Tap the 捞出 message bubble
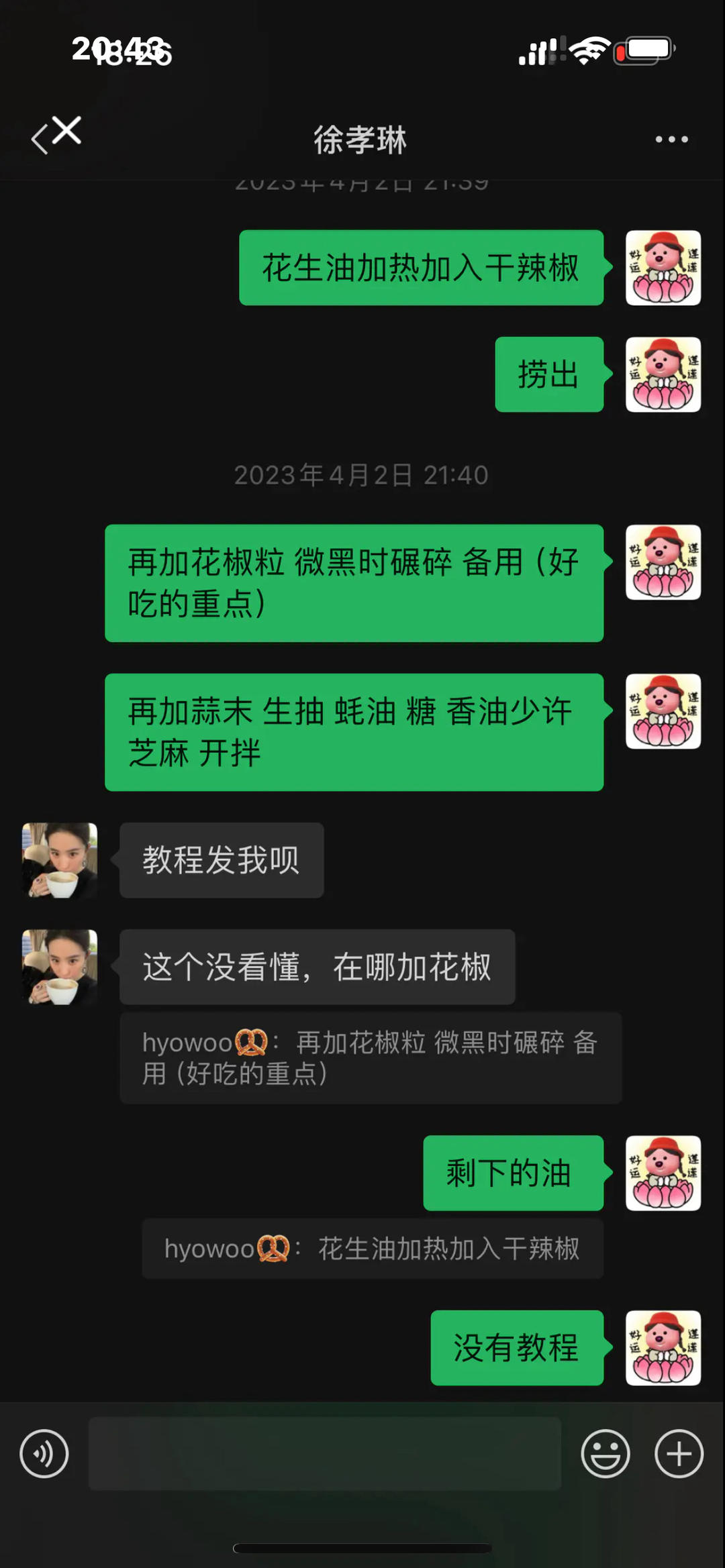The height and width of the screenshot is (1568, 725). (x=548, y=375)
